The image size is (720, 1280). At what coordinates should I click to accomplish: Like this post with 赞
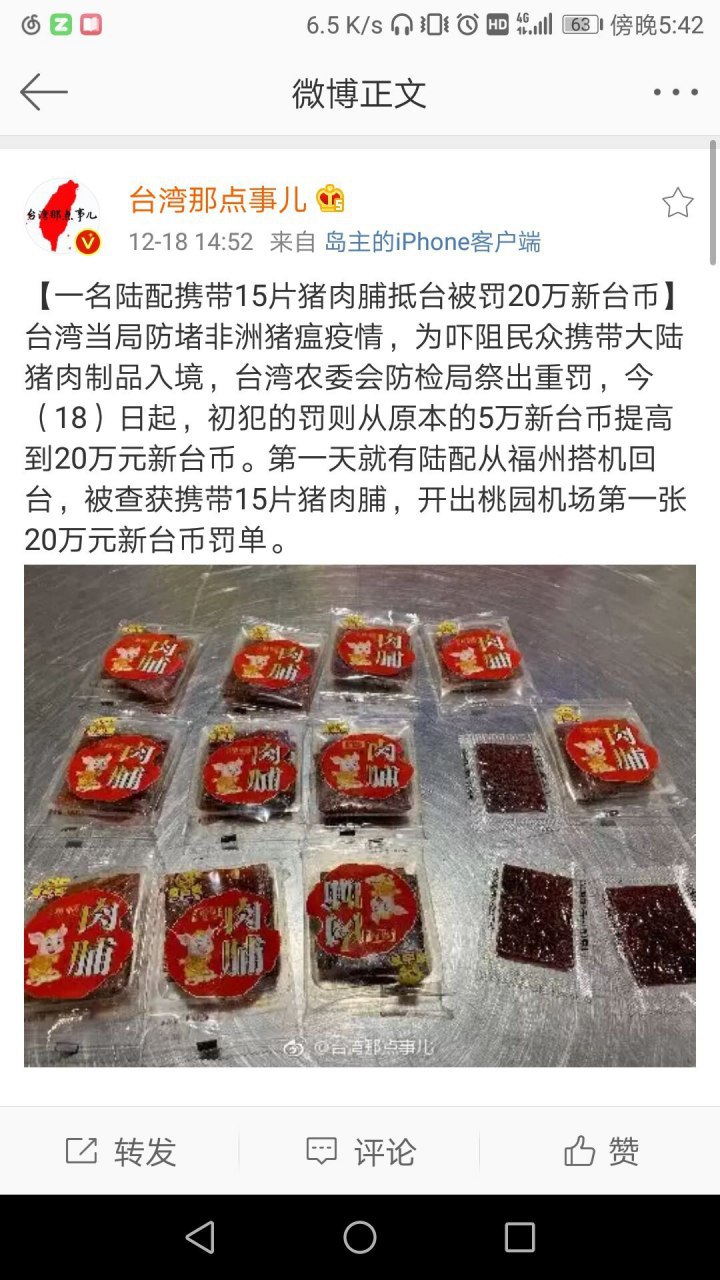600,1152
